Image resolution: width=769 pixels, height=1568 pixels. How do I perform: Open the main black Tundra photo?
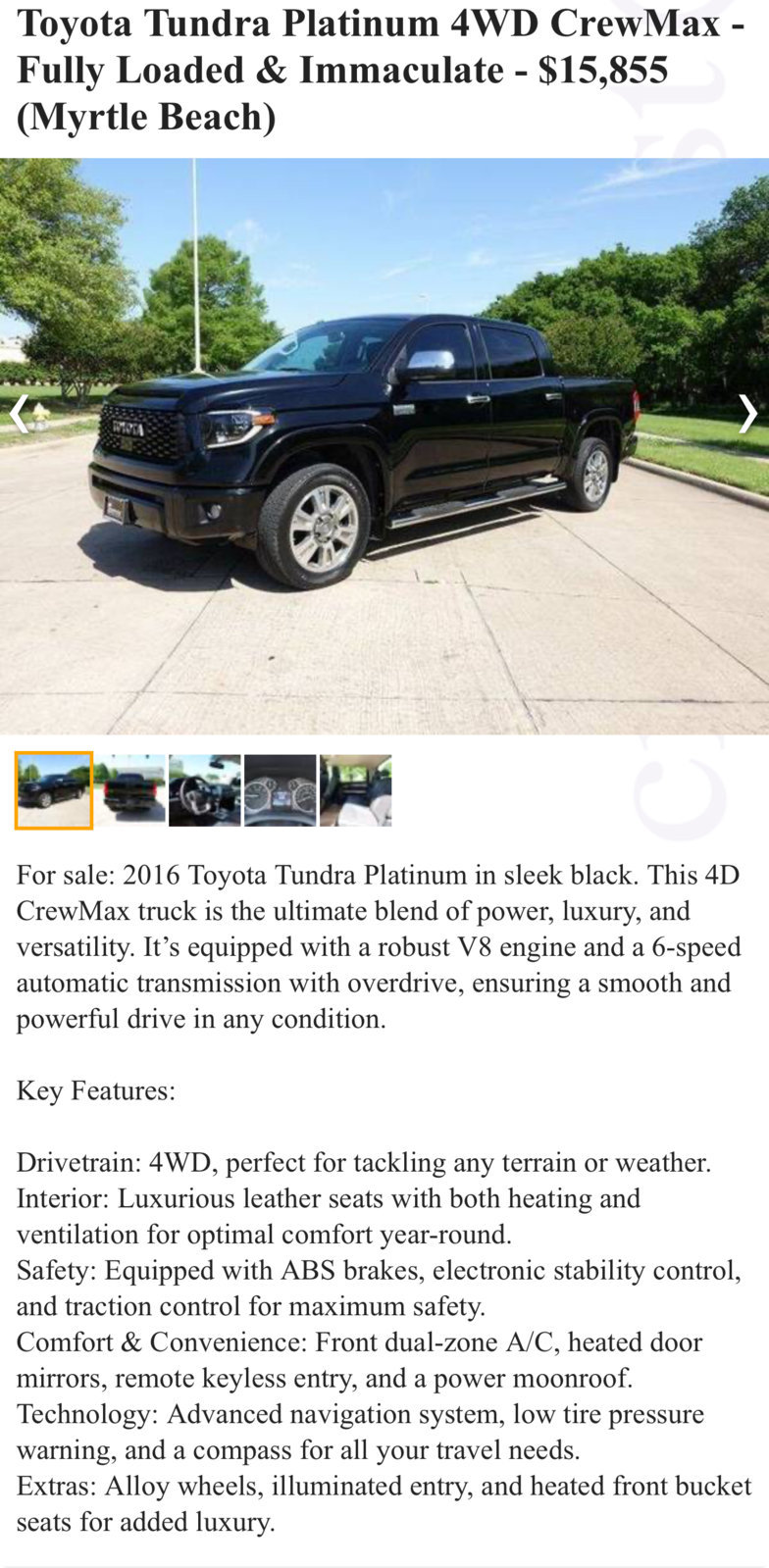(x=384, y=446)
